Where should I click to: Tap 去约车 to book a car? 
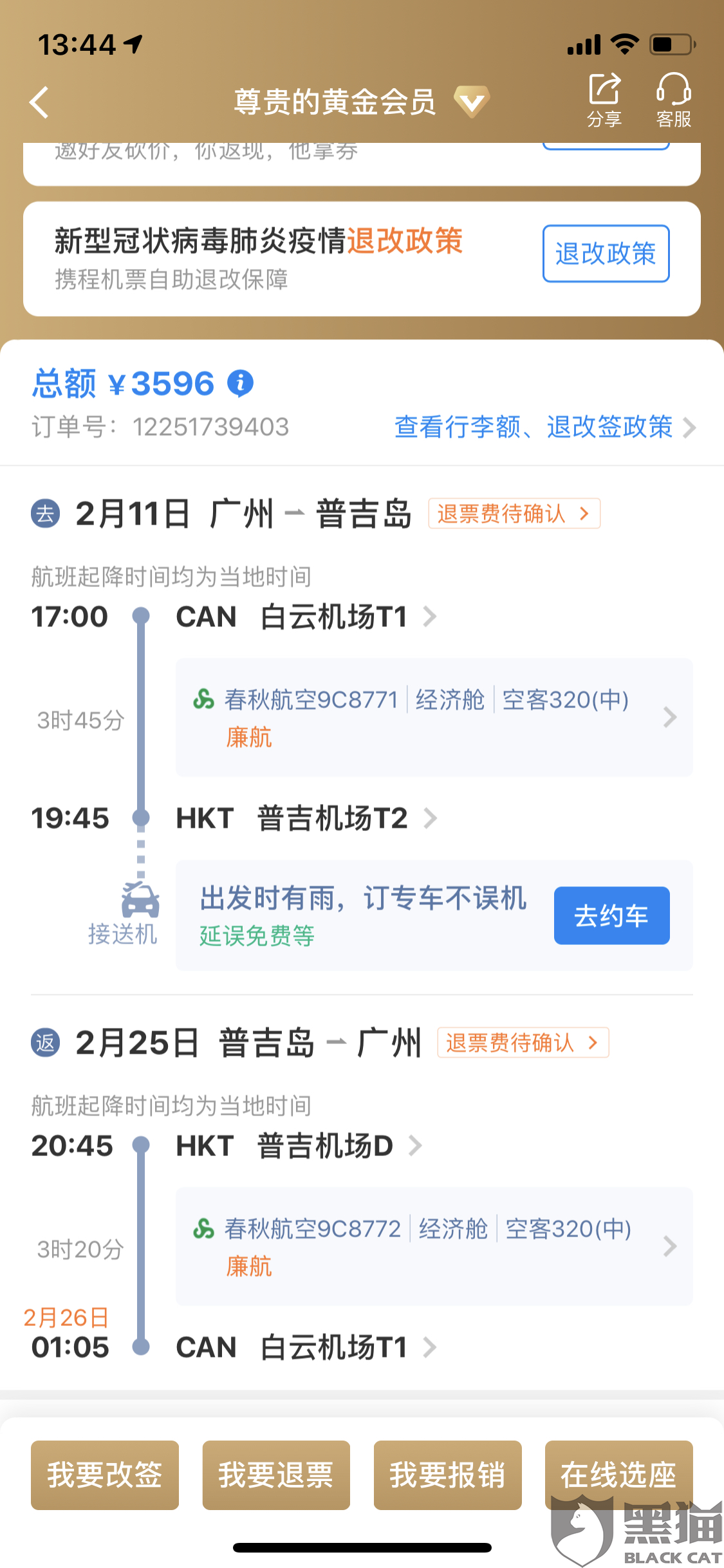point(611,916)
